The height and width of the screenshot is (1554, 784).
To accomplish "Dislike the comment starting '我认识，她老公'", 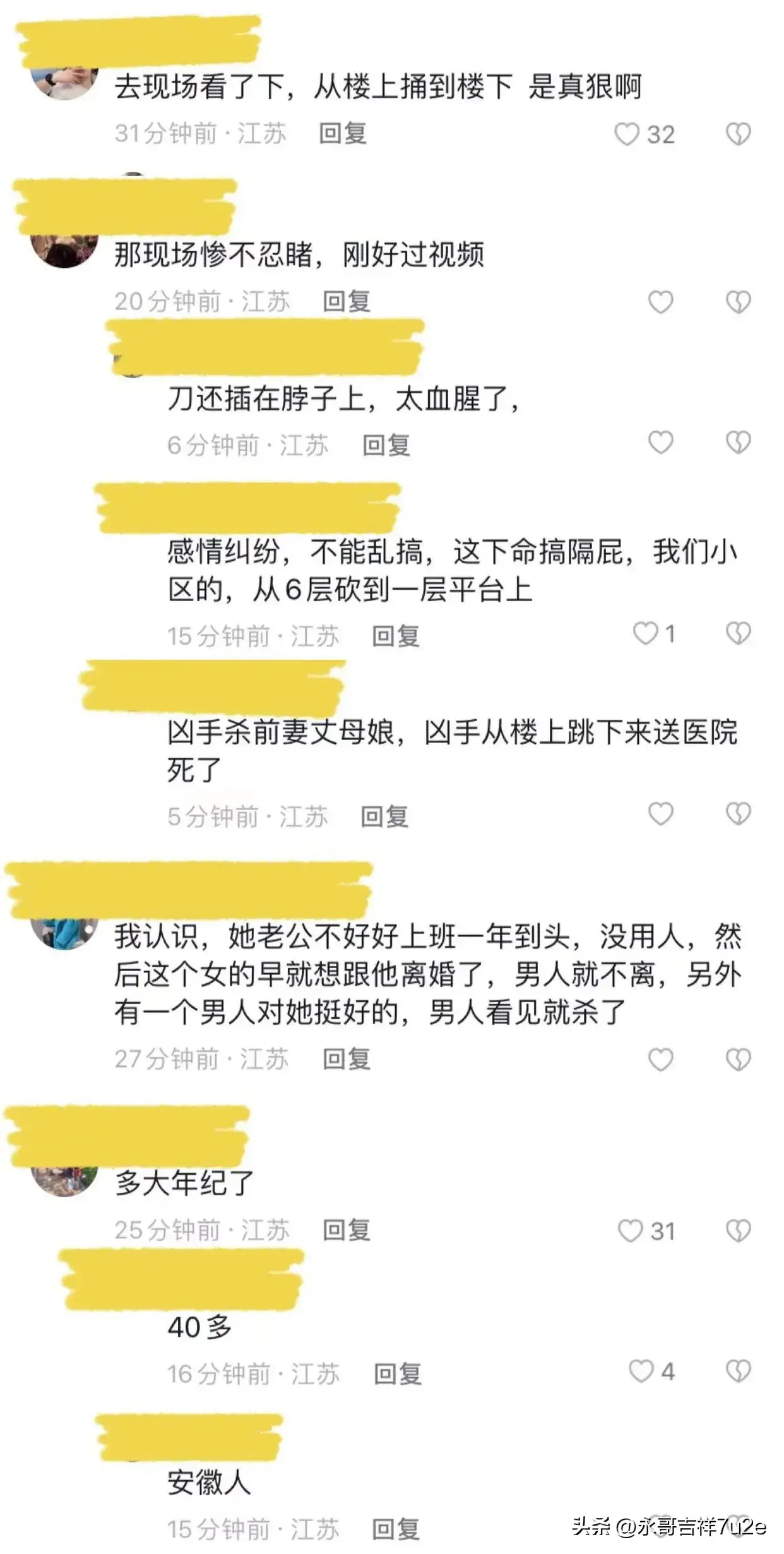I will (x=738, y=1060).
